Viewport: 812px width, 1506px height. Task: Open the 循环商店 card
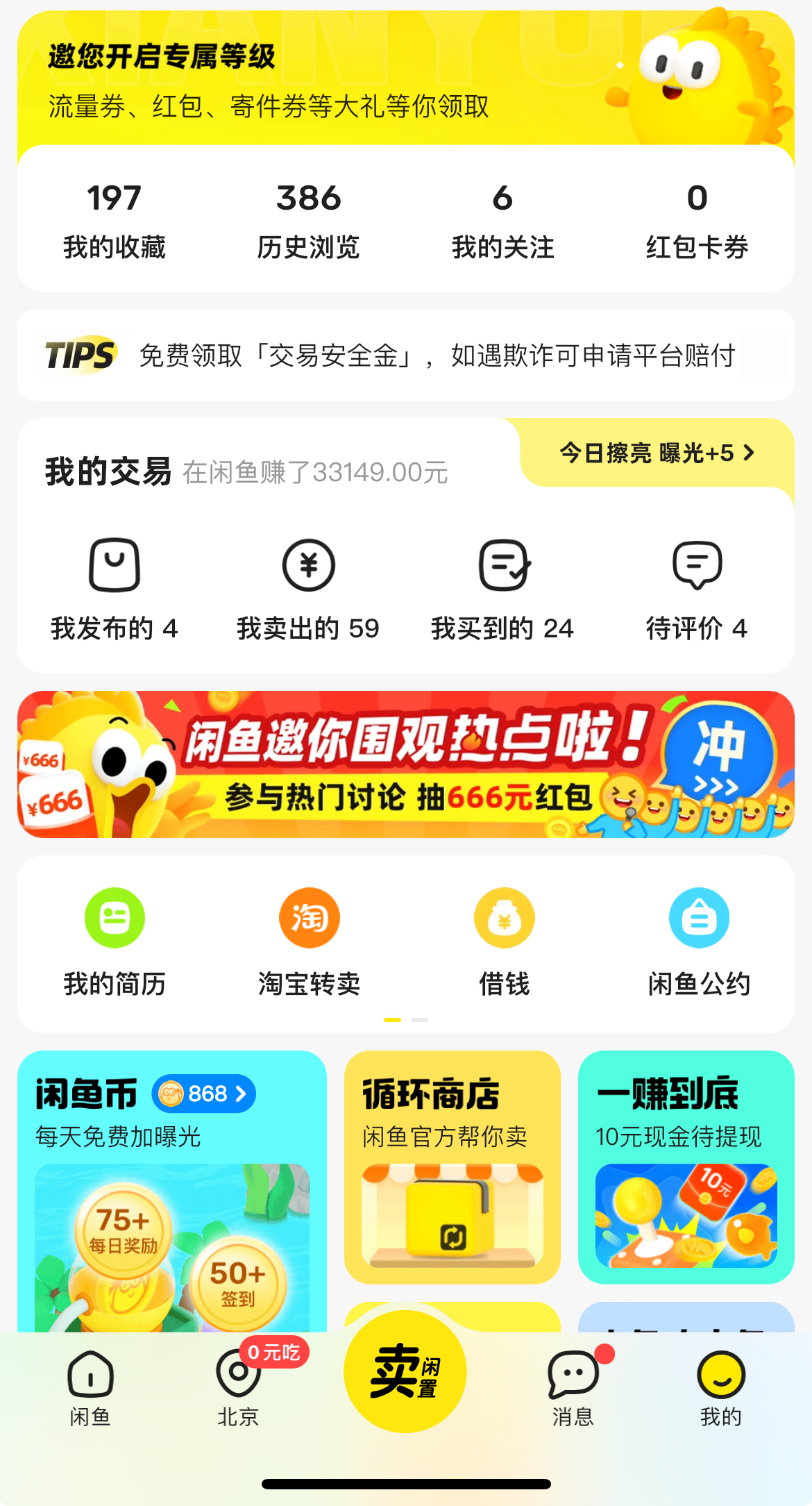[452, 1166]
